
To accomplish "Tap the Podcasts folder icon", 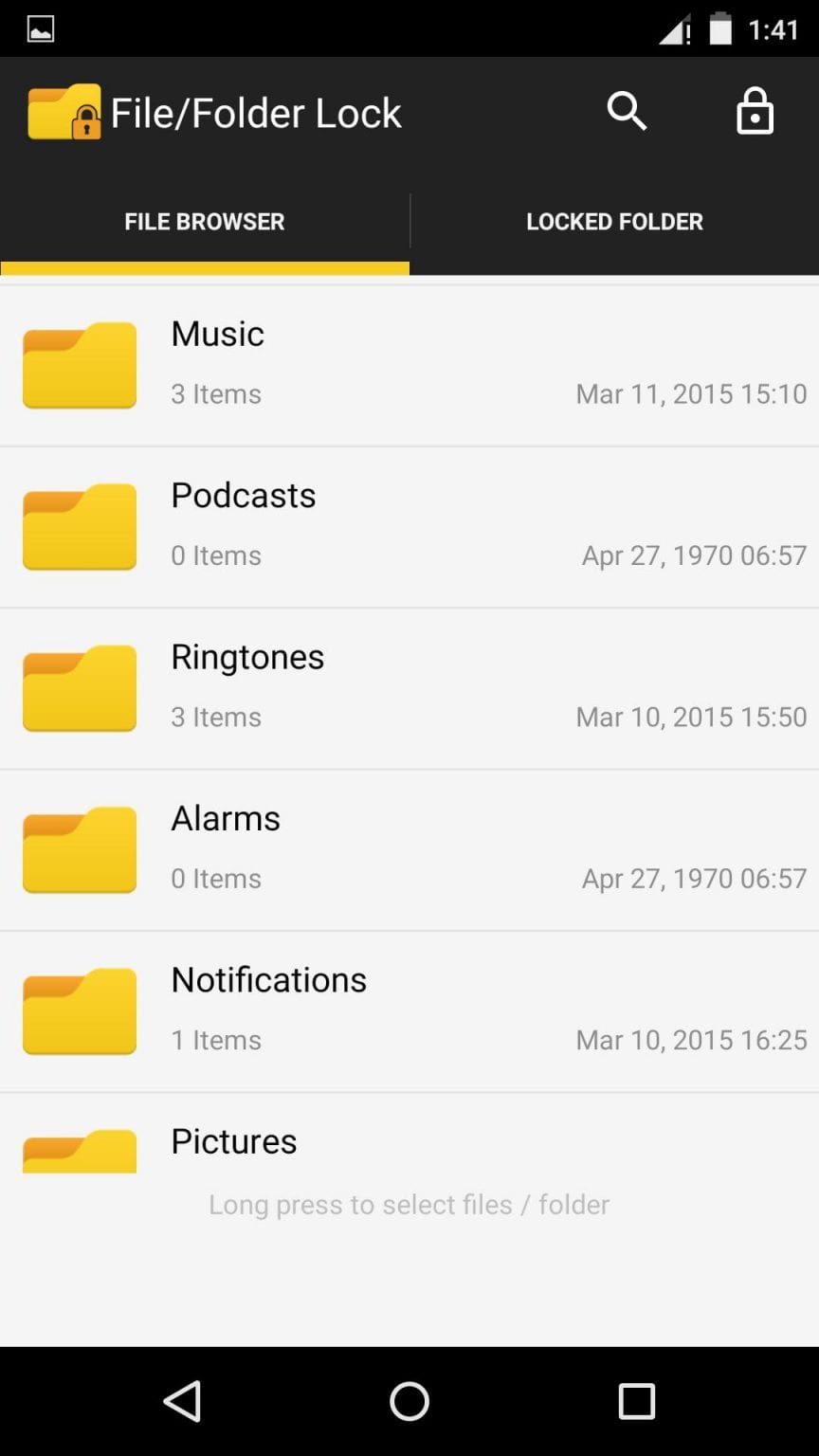I will click(80, 526).
